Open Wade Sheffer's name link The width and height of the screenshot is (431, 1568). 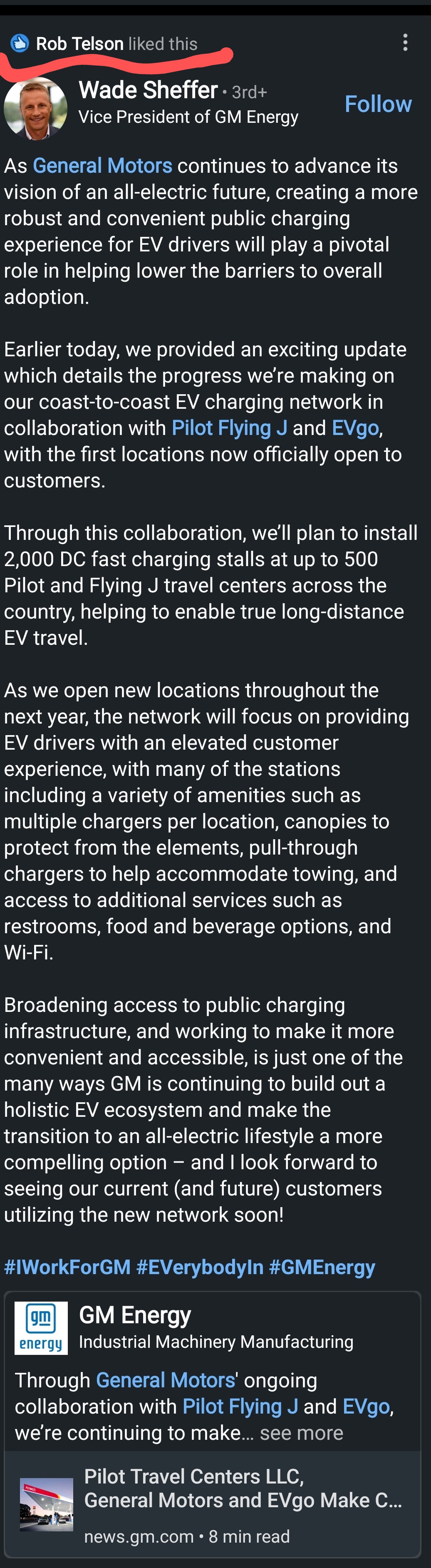coord(148,90)
